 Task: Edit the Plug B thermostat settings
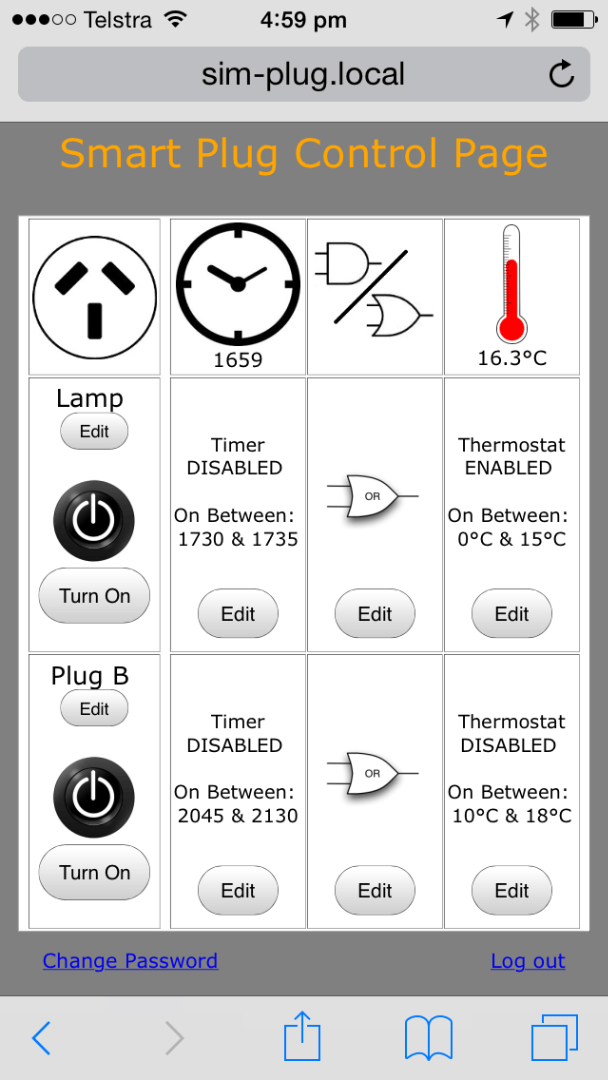click(x=512, y=891)
